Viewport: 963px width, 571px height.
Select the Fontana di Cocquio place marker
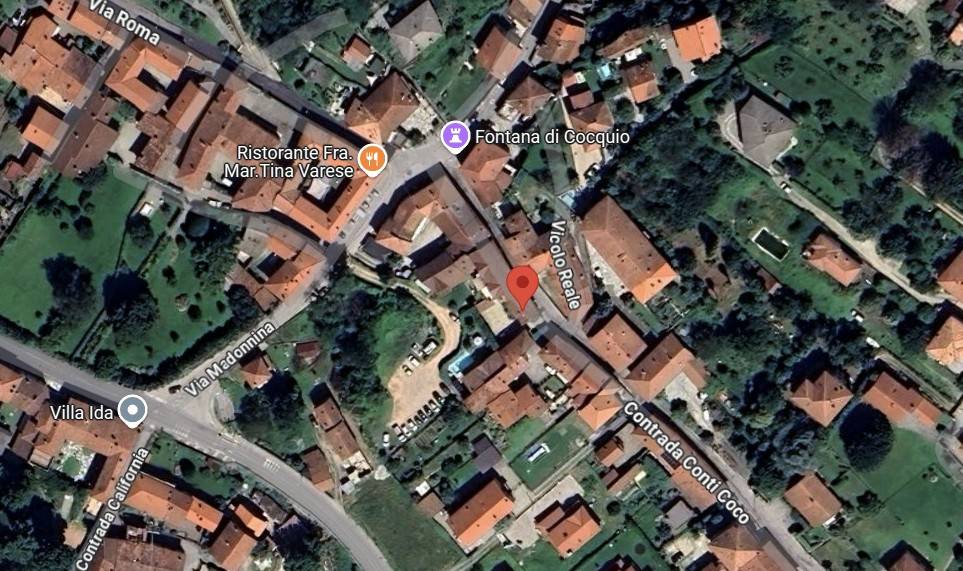455,135
